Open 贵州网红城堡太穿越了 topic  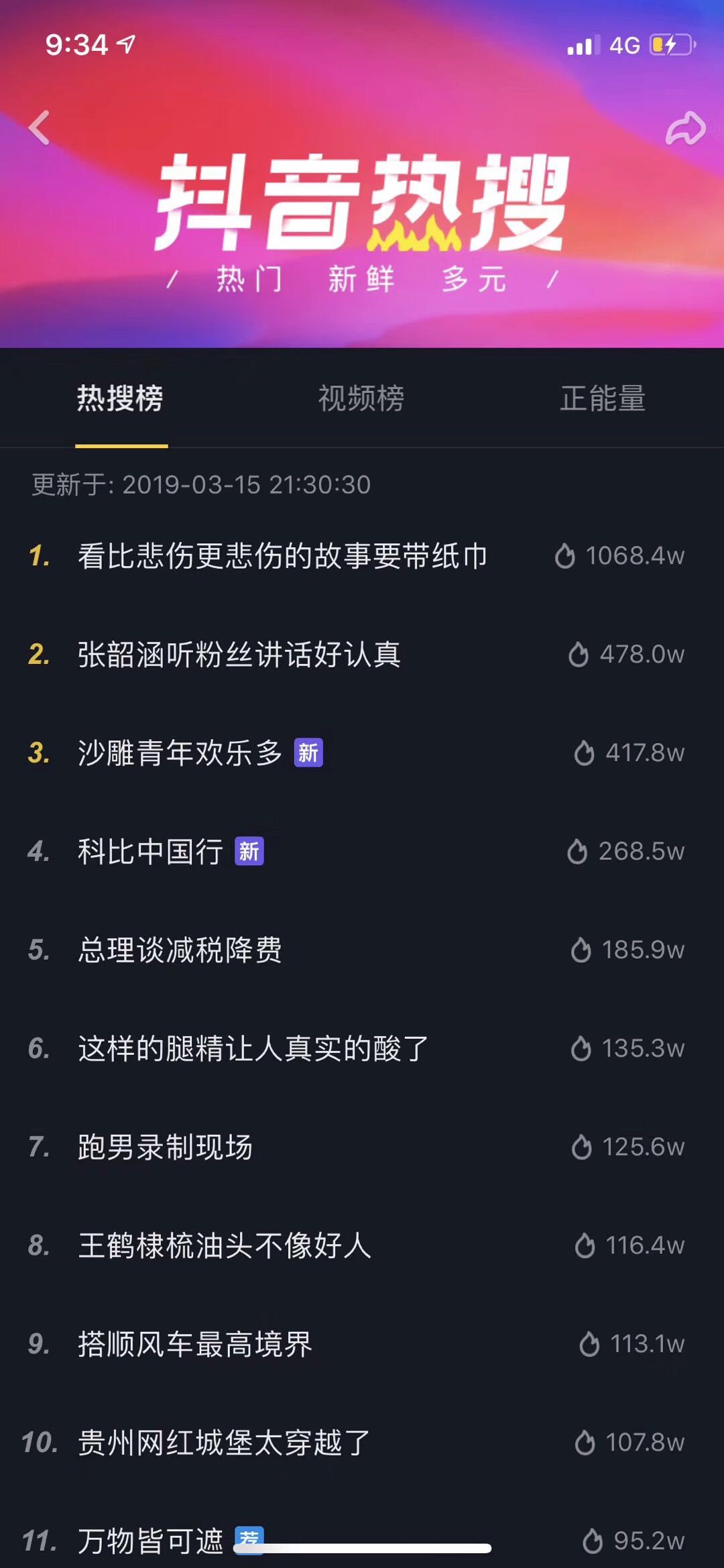point(225,1443)
